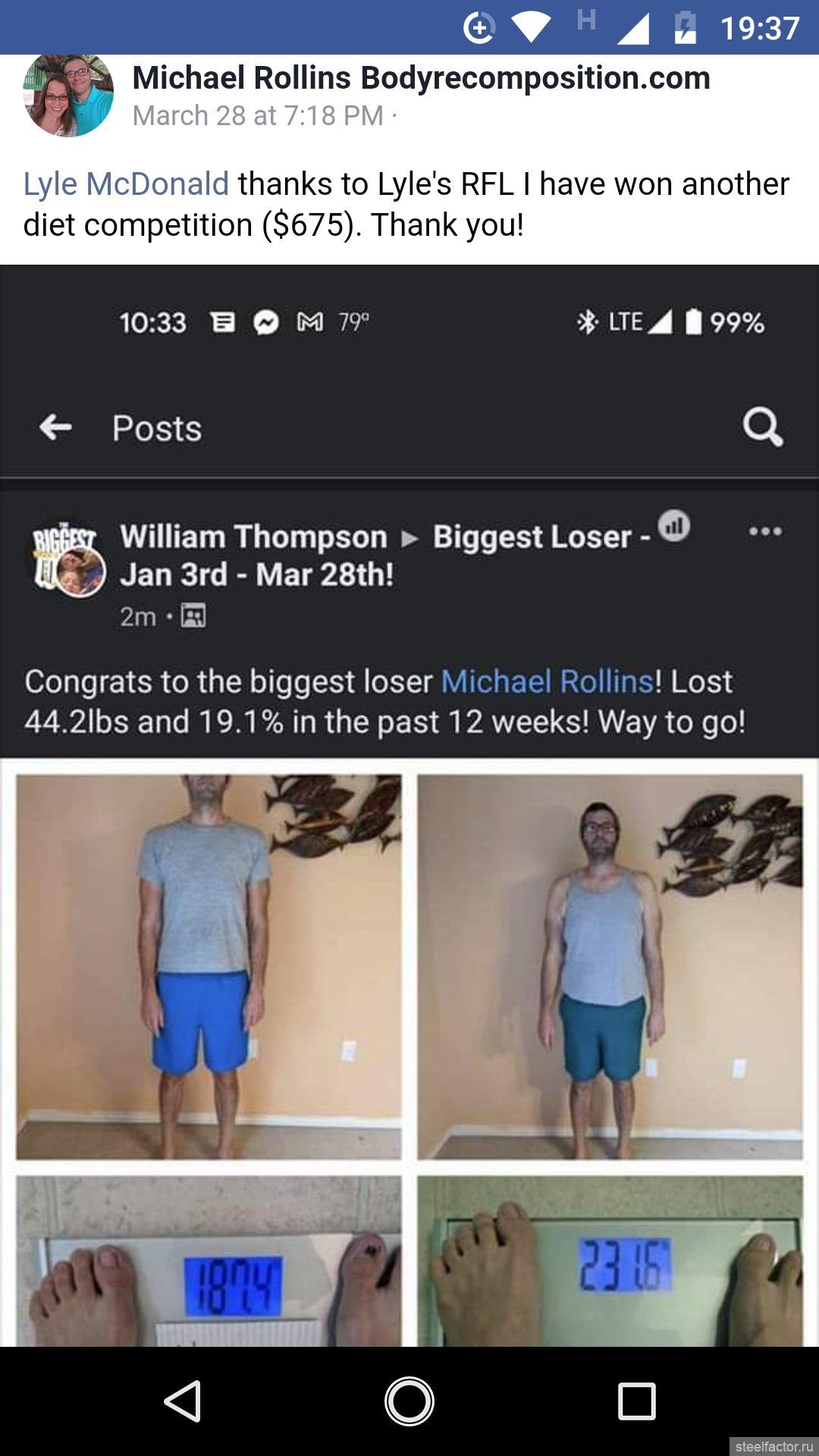Open the attached screenshot image in the post
The image size is (819, 1456).
coord(409,805)
